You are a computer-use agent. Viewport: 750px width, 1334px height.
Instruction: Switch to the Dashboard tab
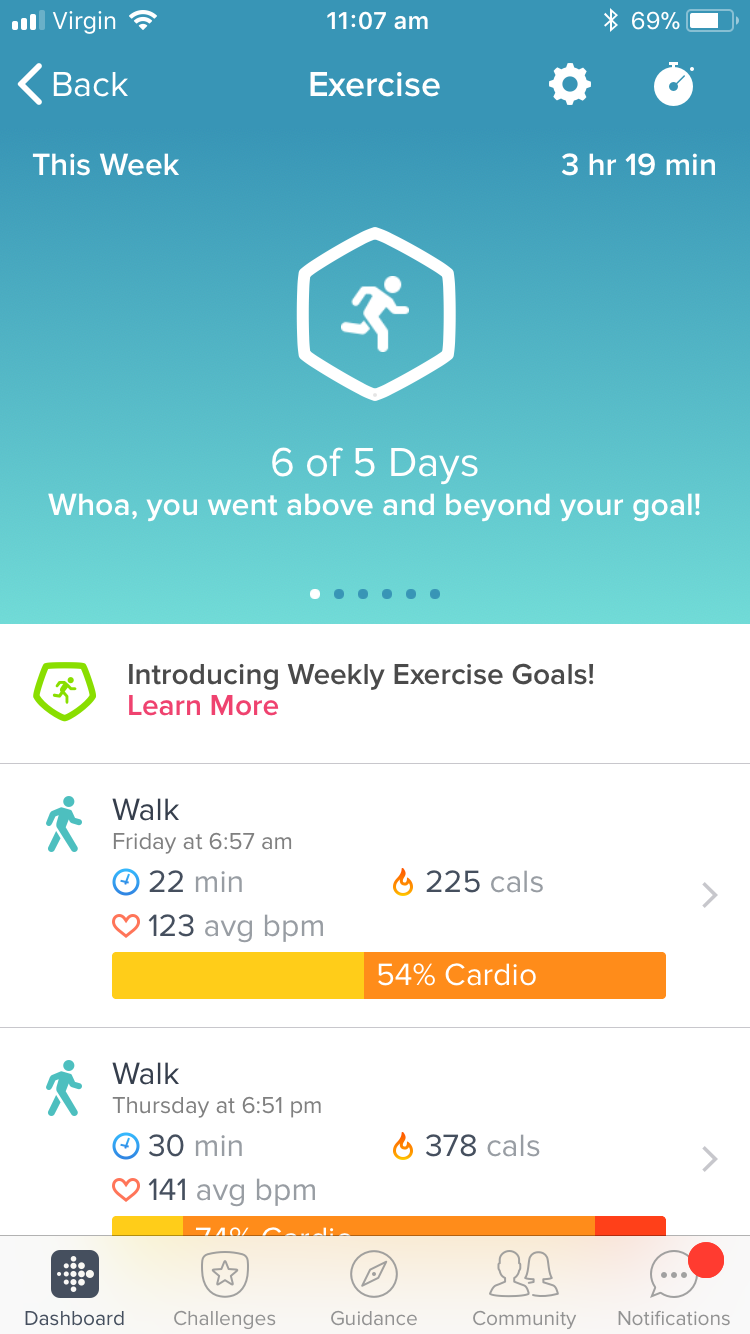coord(75,1288)
